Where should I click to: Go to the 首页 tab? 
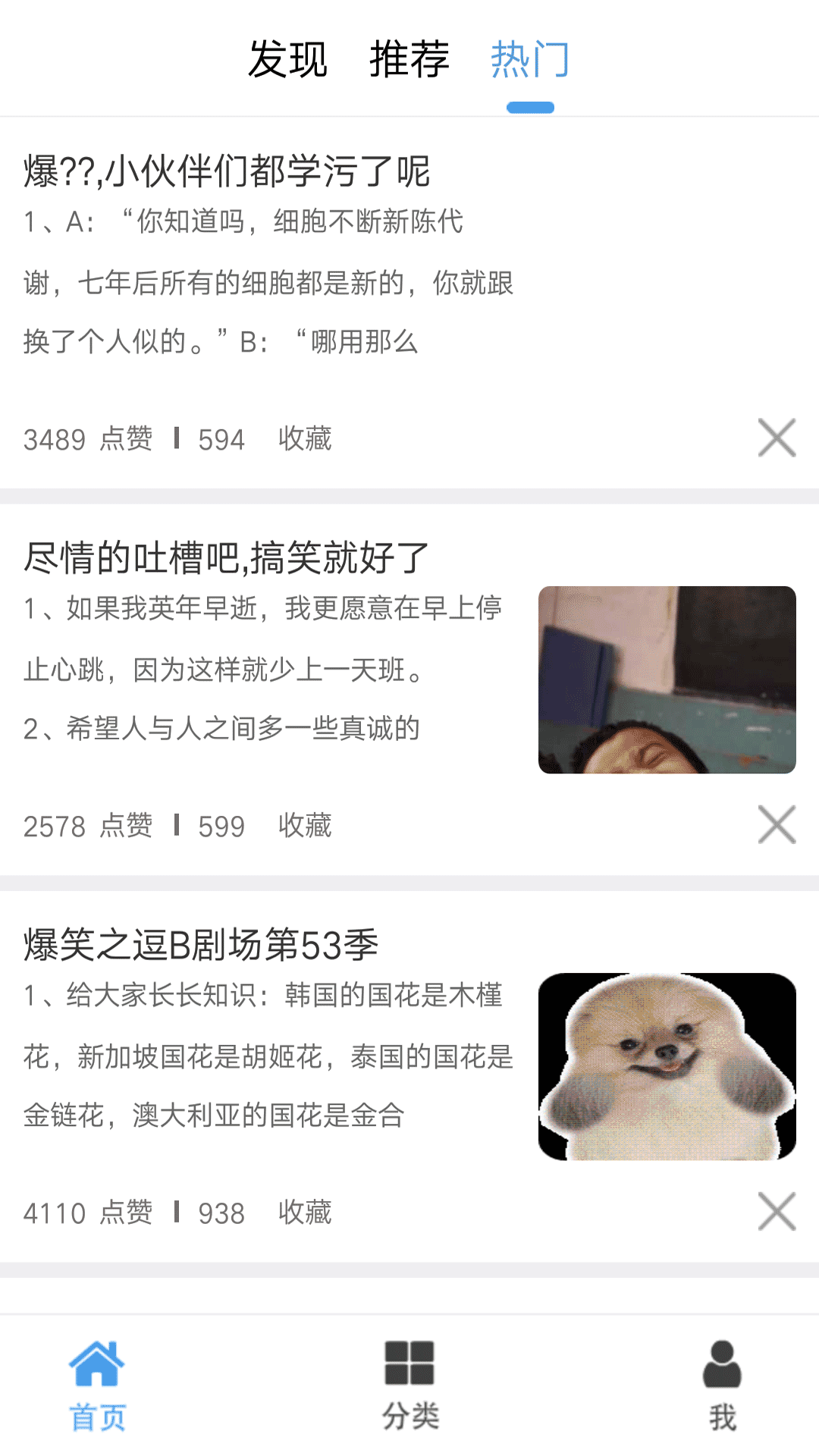point(97,1385)
